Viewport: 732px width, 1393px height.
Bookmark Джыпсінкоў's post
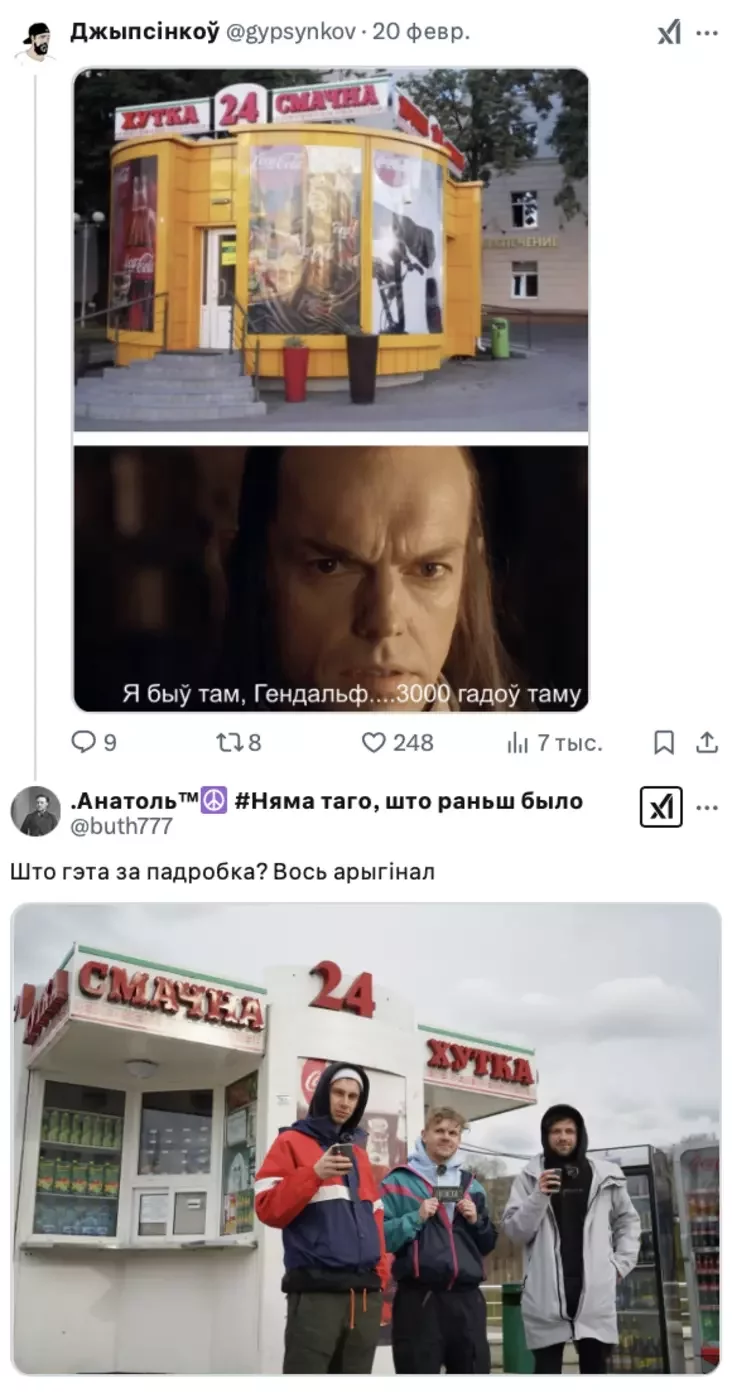(663, 742)
